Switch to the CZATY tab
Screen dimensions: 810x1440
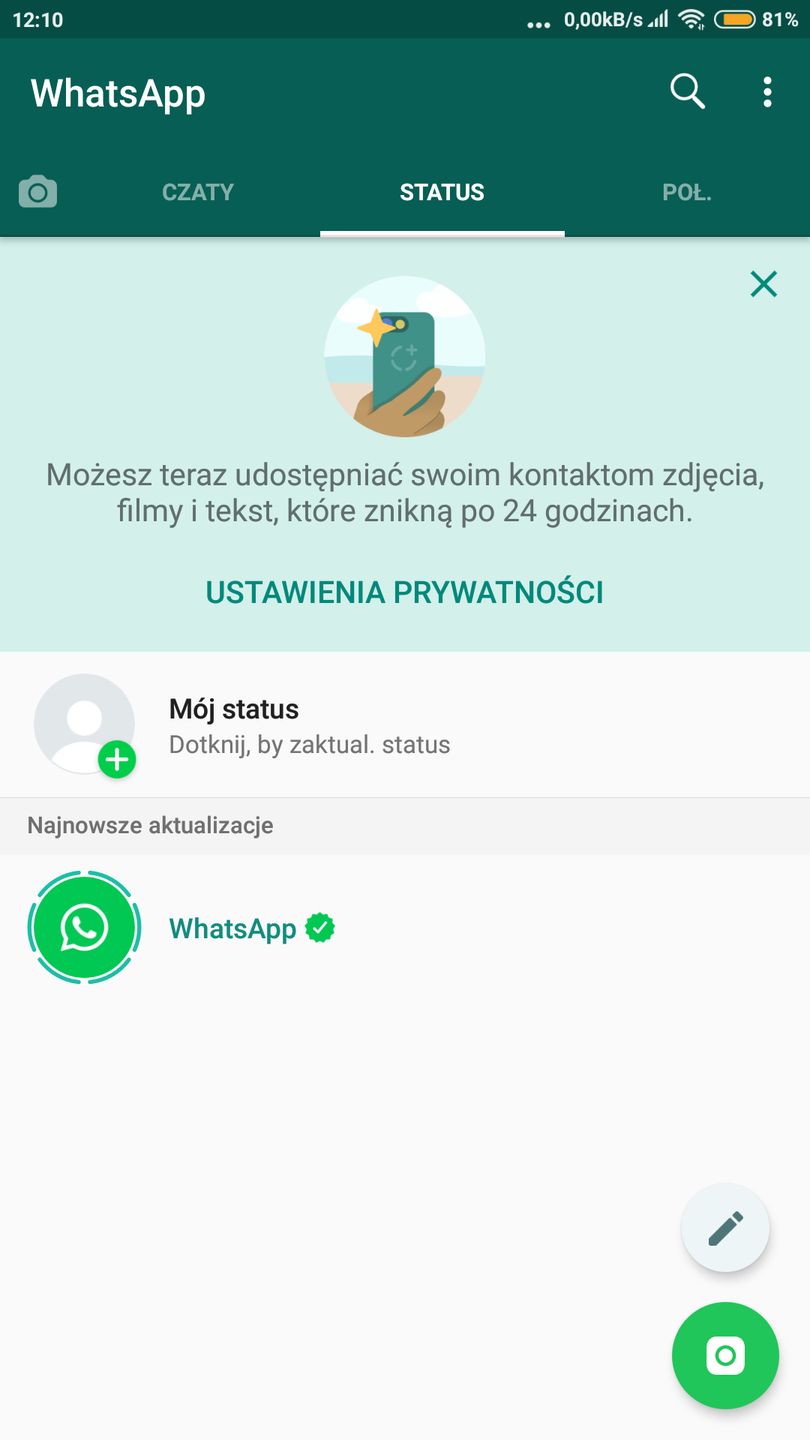[x=197, y=191]
